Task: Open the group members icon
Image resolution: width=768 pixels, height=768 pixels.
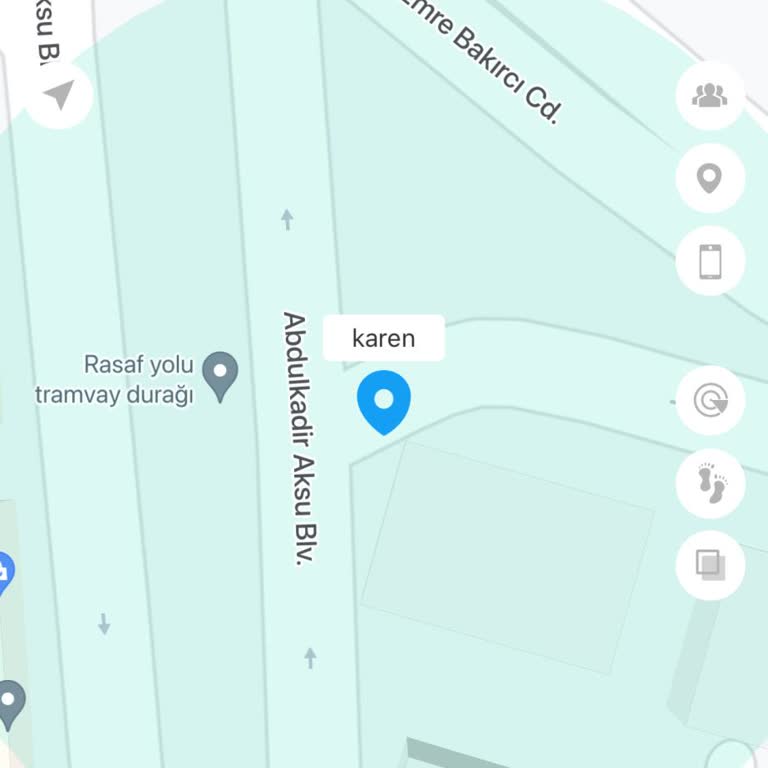Action: [x=710, y=96]
